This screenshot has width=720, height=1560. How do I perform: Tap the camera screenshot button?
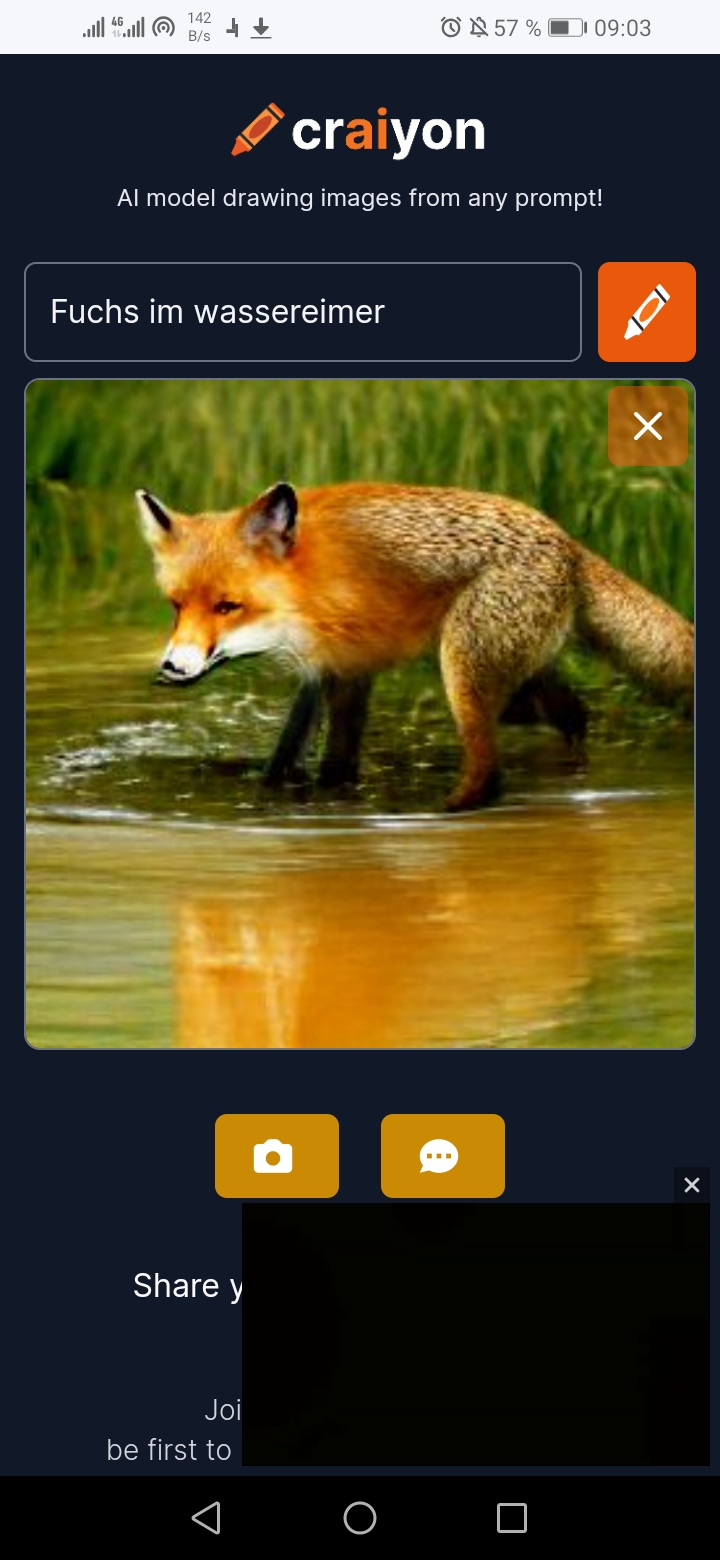click(277, 1156)
